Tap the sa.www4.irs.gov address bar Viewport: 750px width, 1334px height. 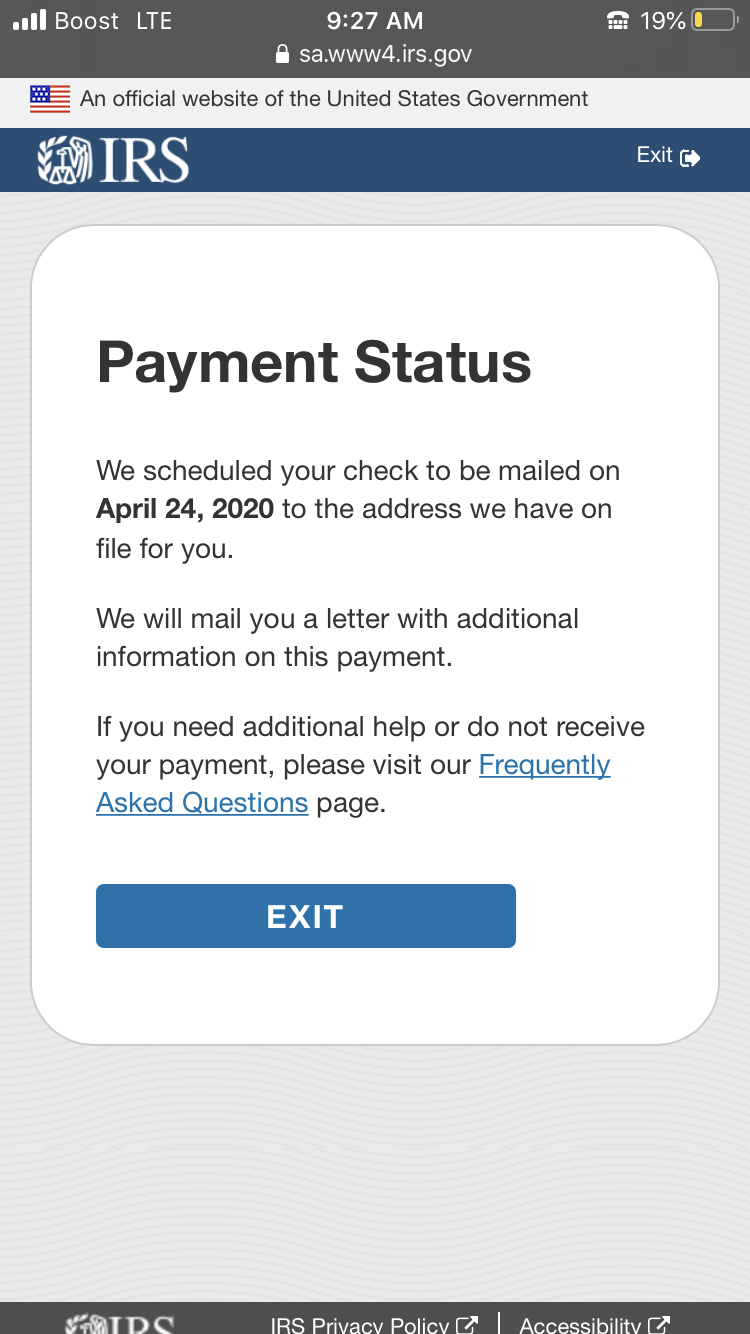(374, 54)
